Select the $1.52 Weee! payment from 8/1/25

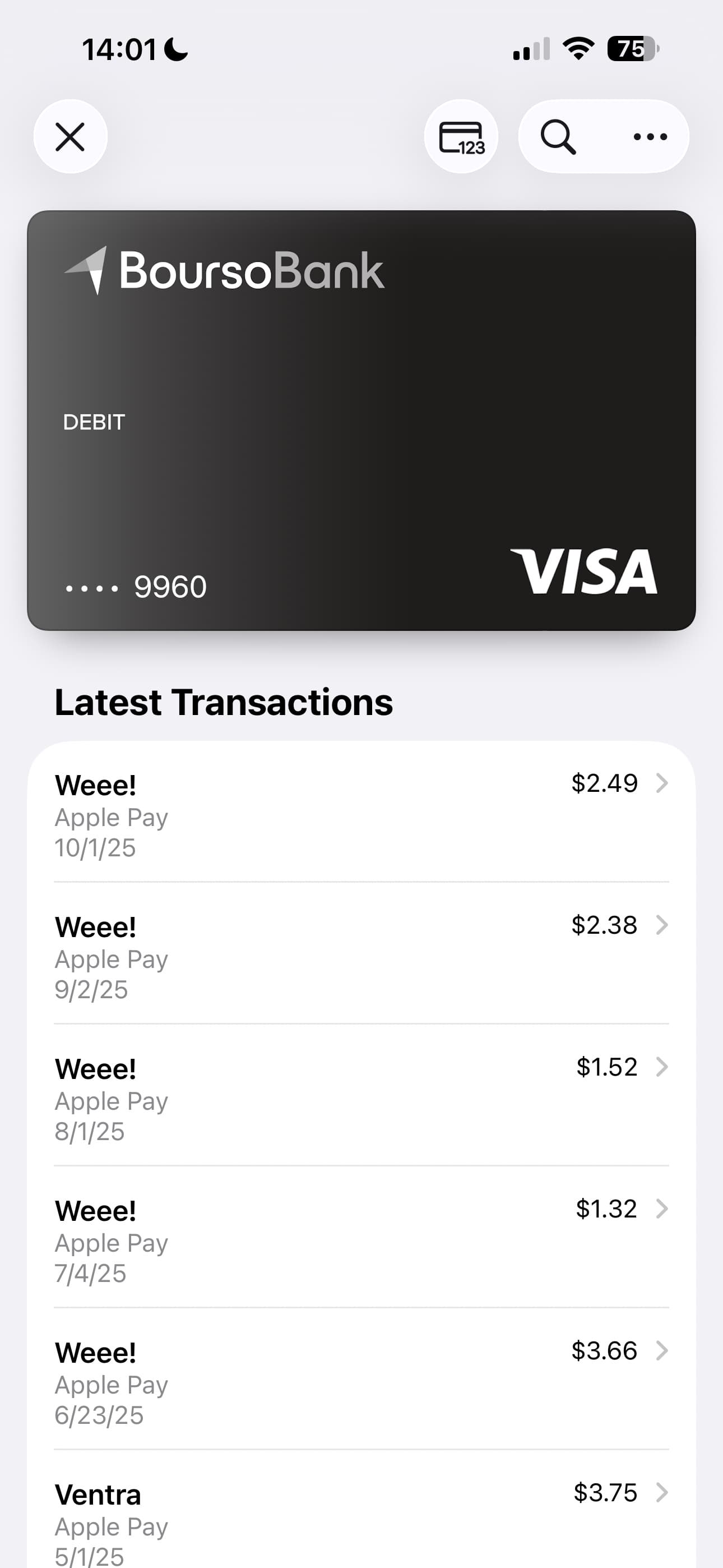361,1098
